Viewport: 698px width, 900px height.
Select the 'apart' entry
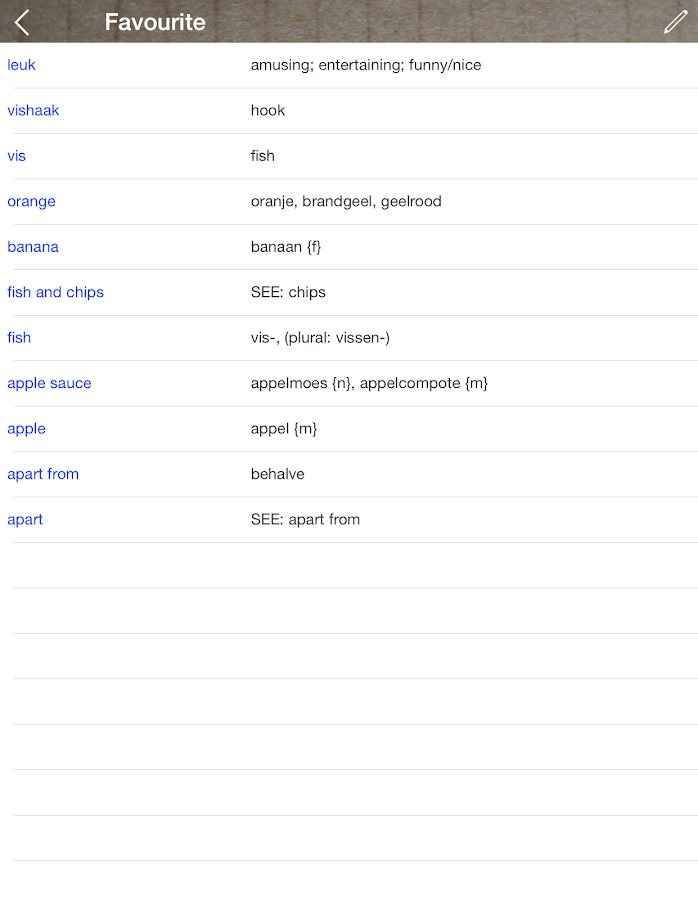point(25,520)
